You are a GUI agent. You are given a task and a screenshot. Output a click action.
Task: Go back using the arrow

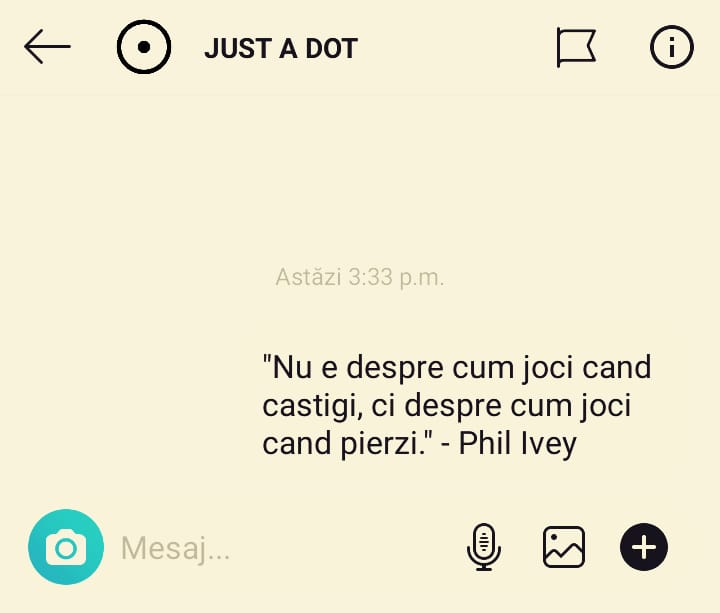[x=47, y=47]
